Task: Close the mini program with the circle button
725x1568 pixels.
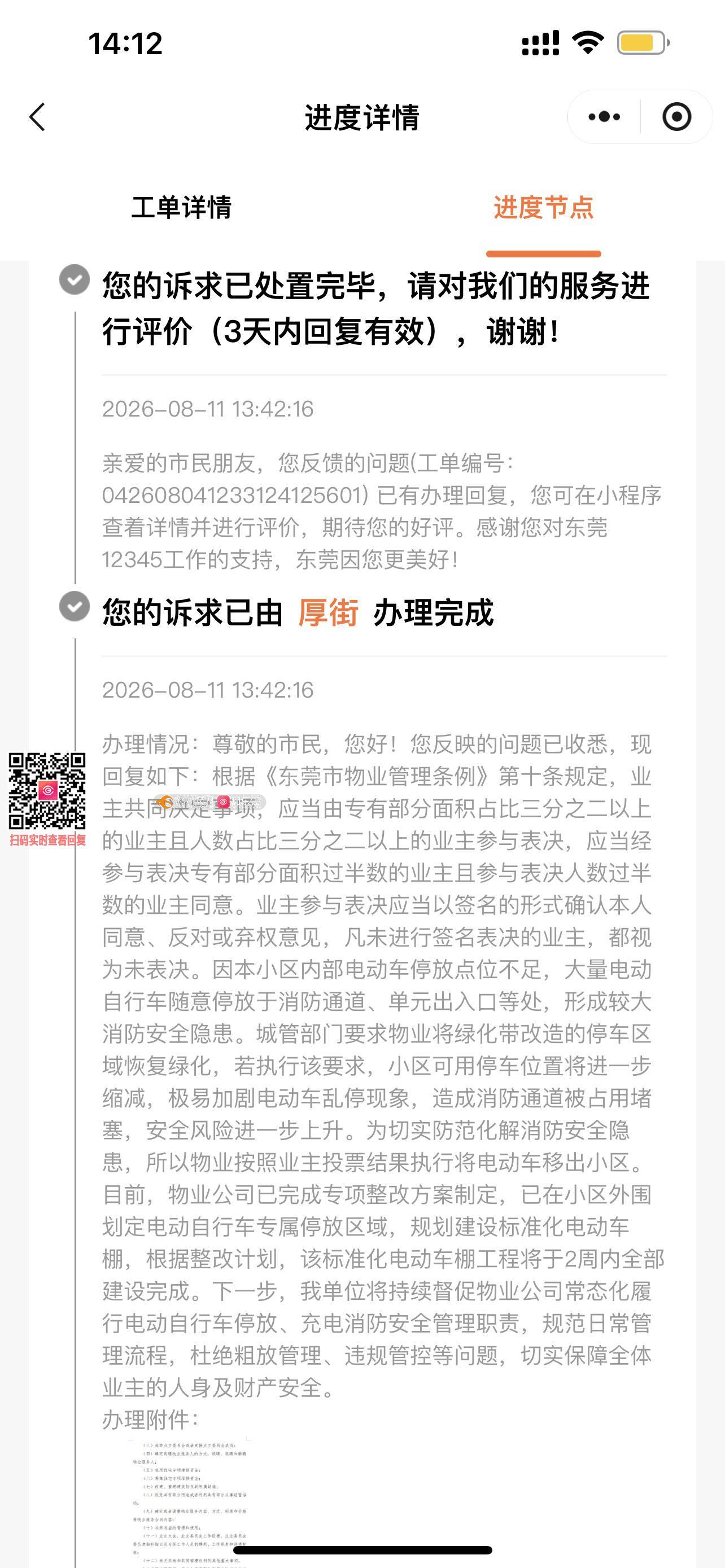Action: point(676,117)
